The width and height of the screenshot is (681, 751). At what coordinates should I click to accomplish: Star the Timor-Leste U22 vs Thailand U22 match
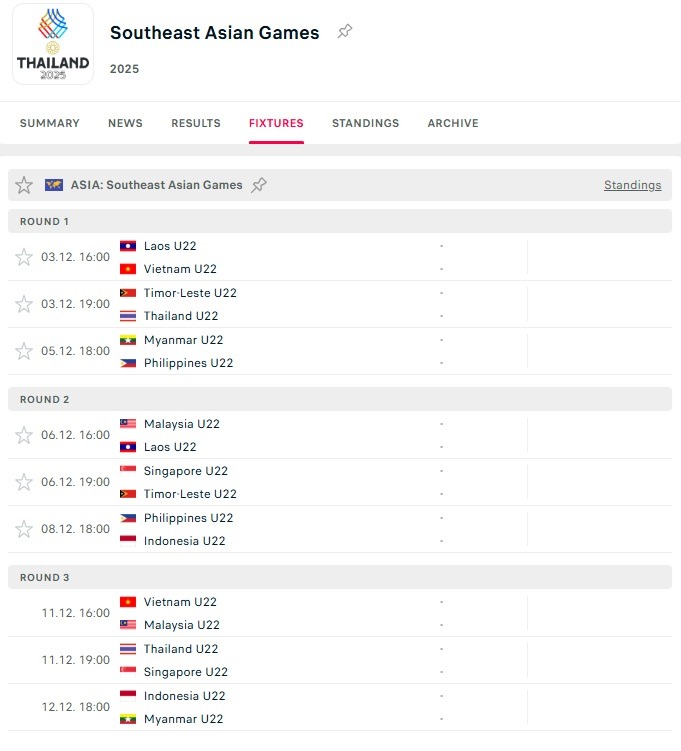click(24, 304)
